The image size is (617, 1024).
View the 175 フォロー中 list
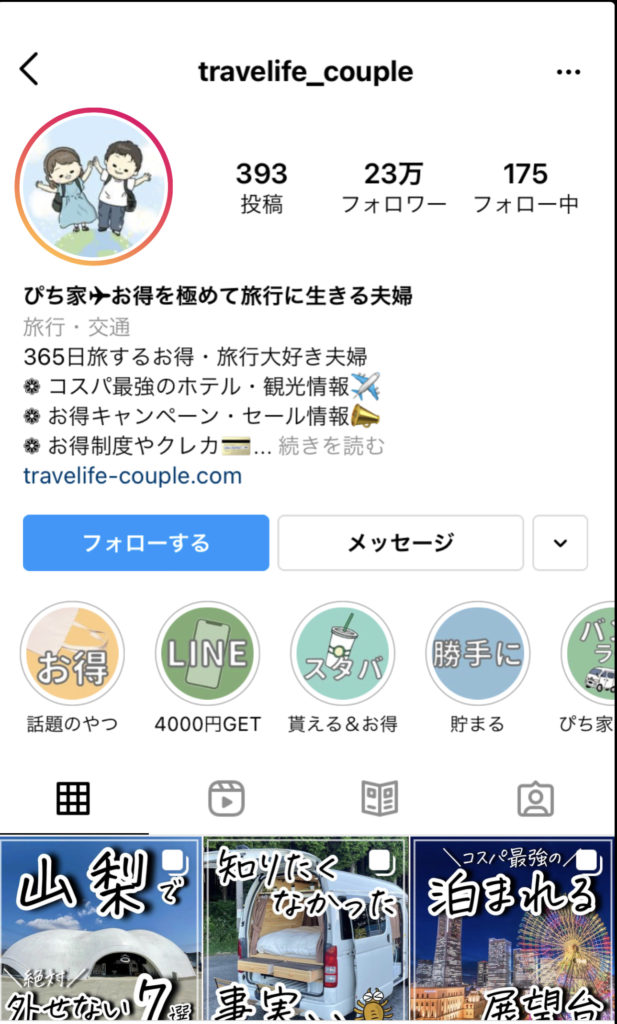(x=525, y=188)
